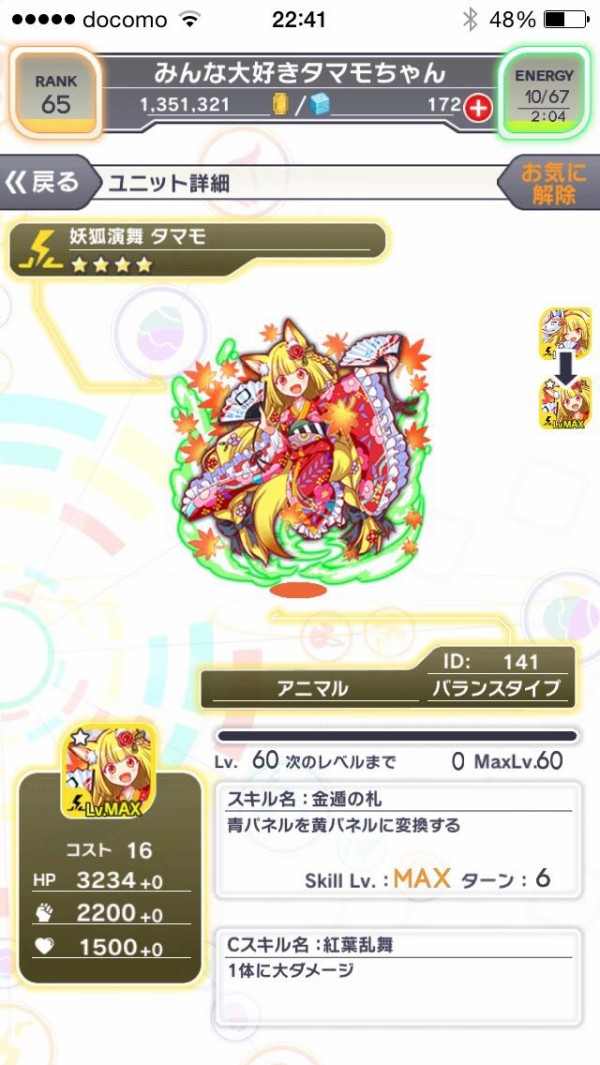Remove favorite with お気に解除 button

coord(553,182)
